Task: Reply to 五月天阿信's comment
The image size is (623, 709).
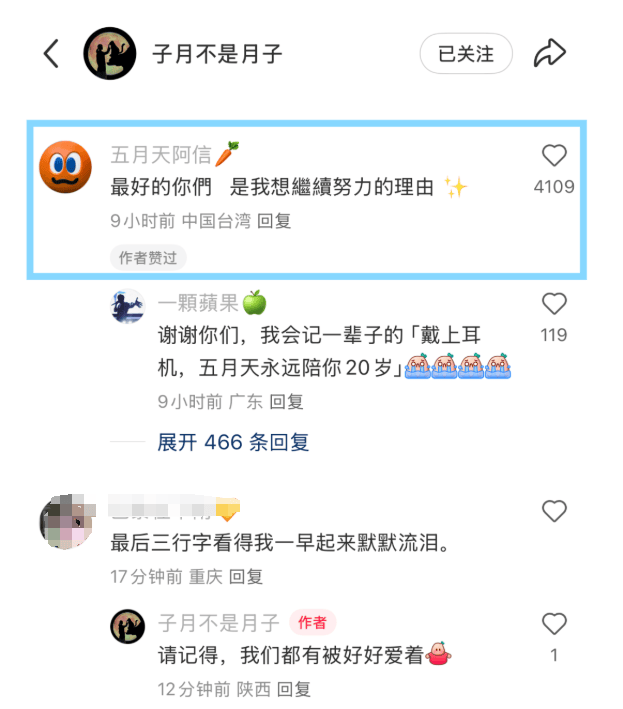Action: (x=274, y=221)
